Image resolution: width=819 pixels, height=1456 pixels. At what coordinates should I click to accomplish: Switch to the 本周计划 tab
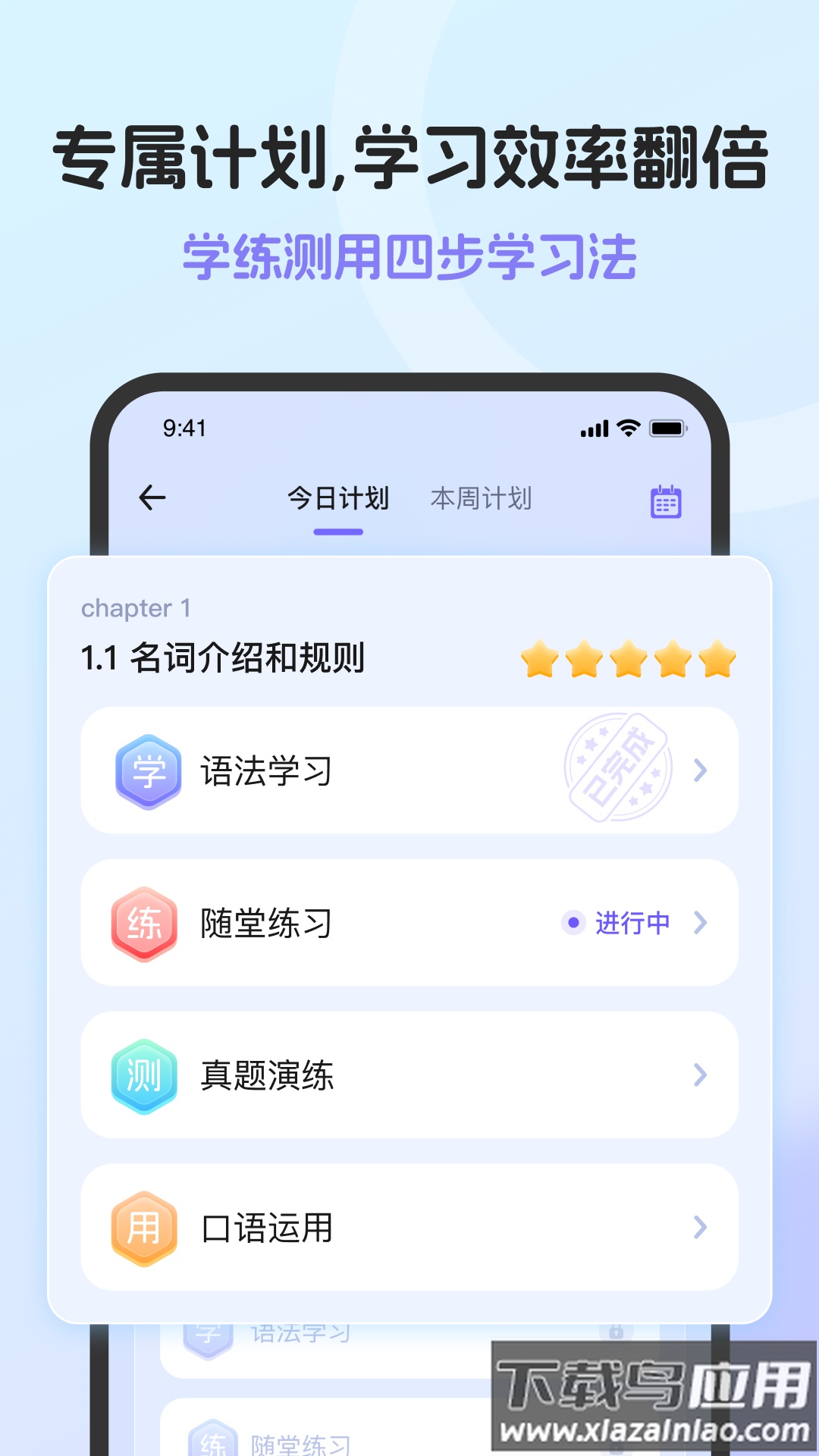tap(482, 498)
